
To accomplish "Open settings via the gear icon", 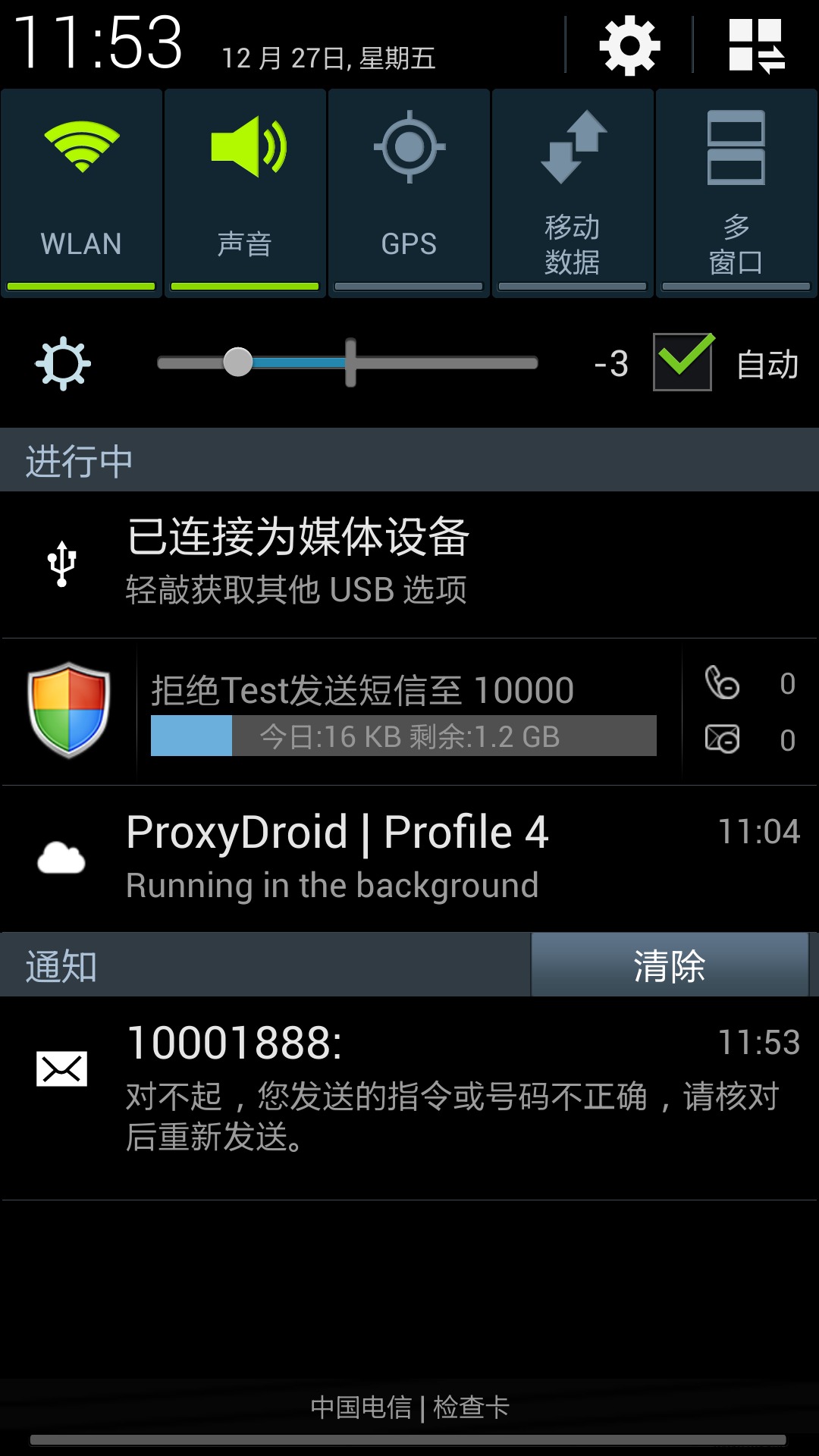I will (x=629, y=46).
